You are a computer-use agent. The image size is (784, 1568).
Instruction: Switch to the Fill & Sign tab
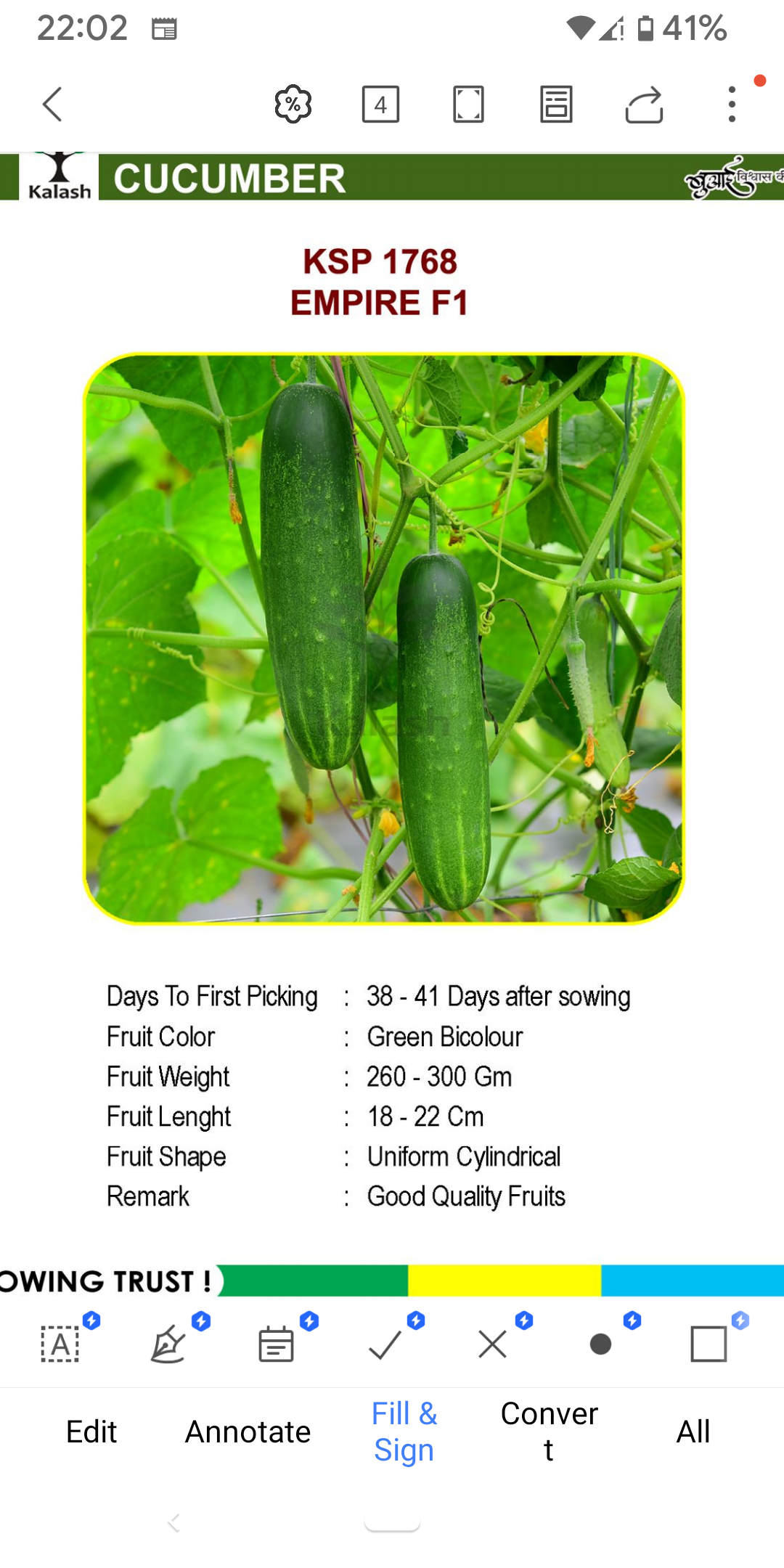(404, 1432)
